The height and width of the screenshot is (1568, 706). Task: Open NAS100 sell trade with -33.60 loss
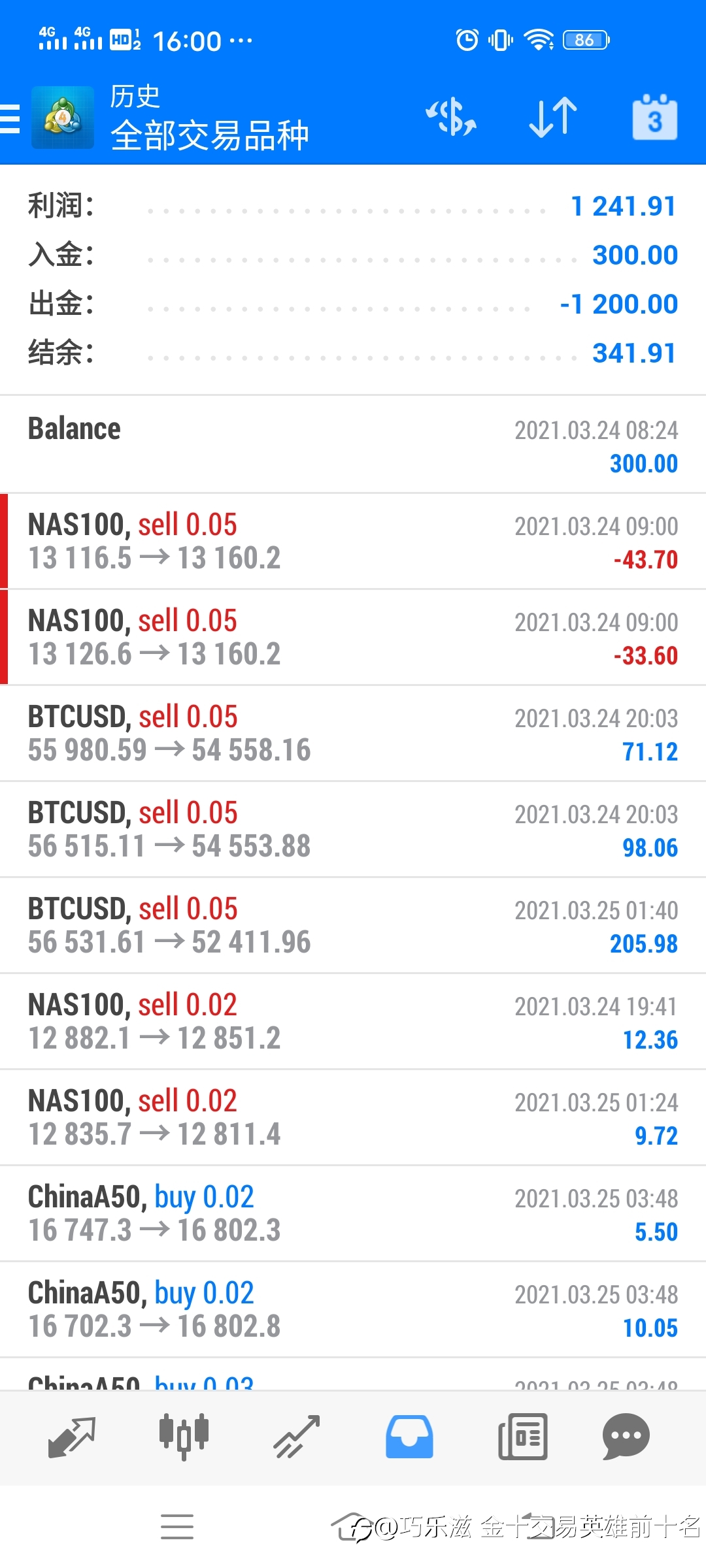[x=353, y=638]
